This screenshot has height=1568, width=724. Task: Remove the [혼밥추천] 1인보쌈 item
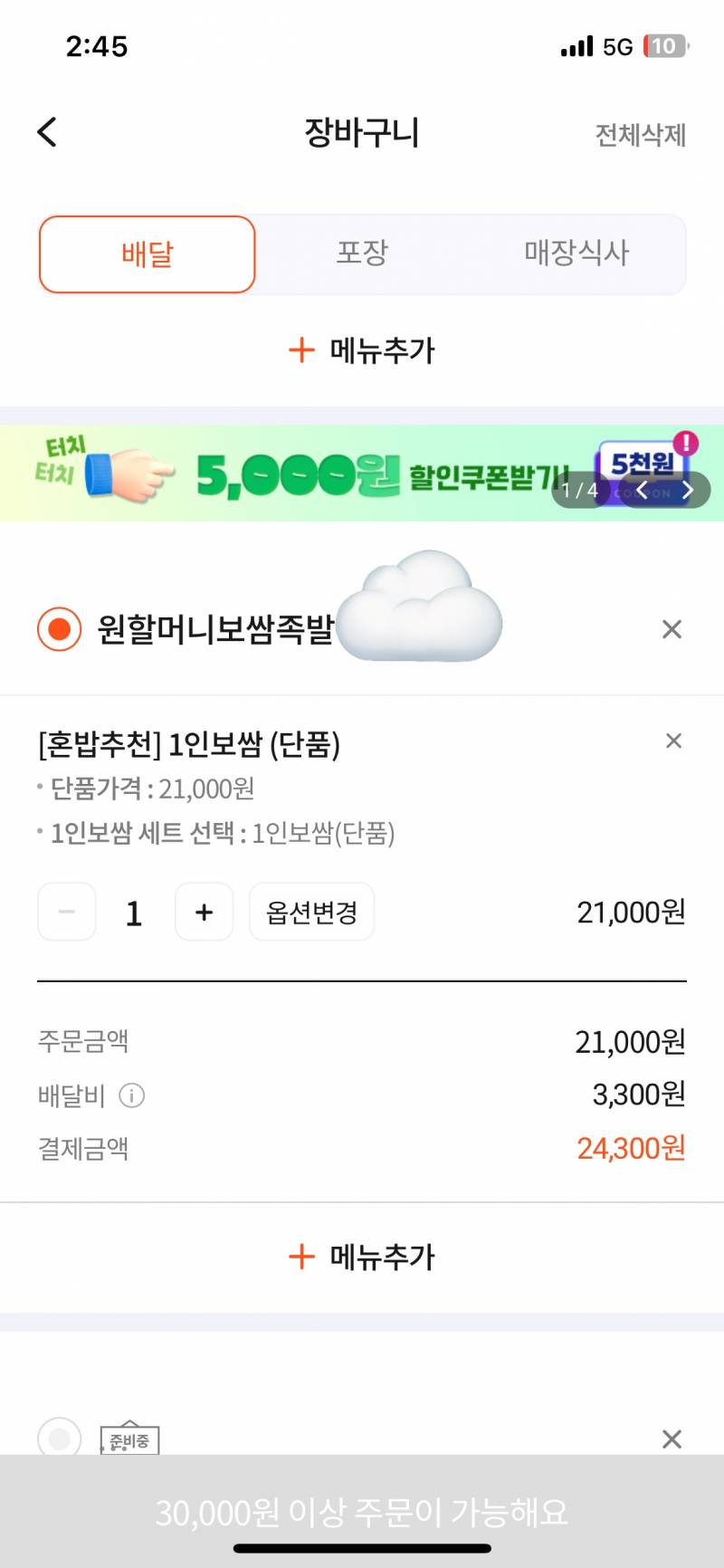coord(673,741)
